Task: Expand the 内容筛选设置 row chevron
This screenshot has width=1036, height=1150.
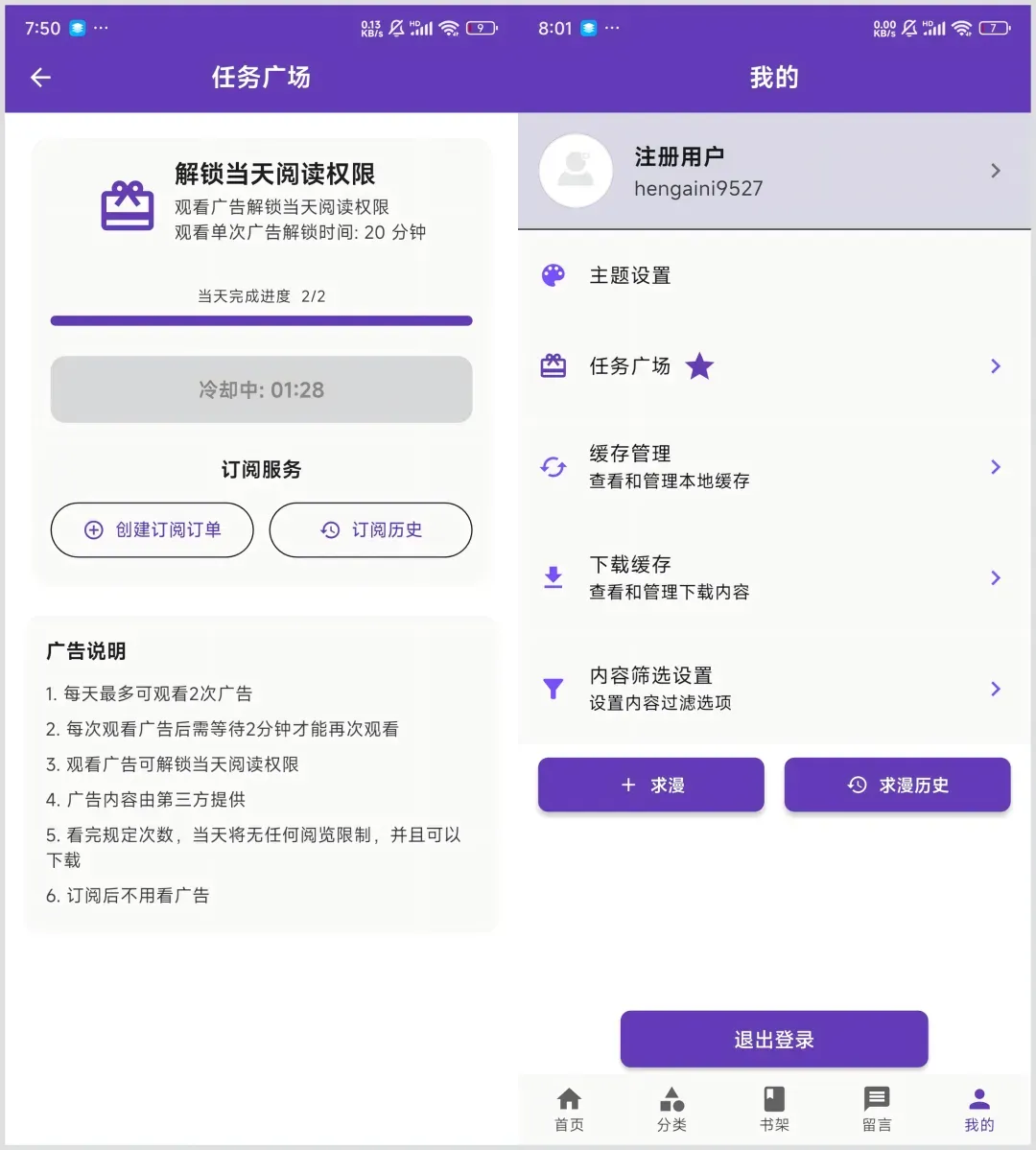Action: point(995,688)
